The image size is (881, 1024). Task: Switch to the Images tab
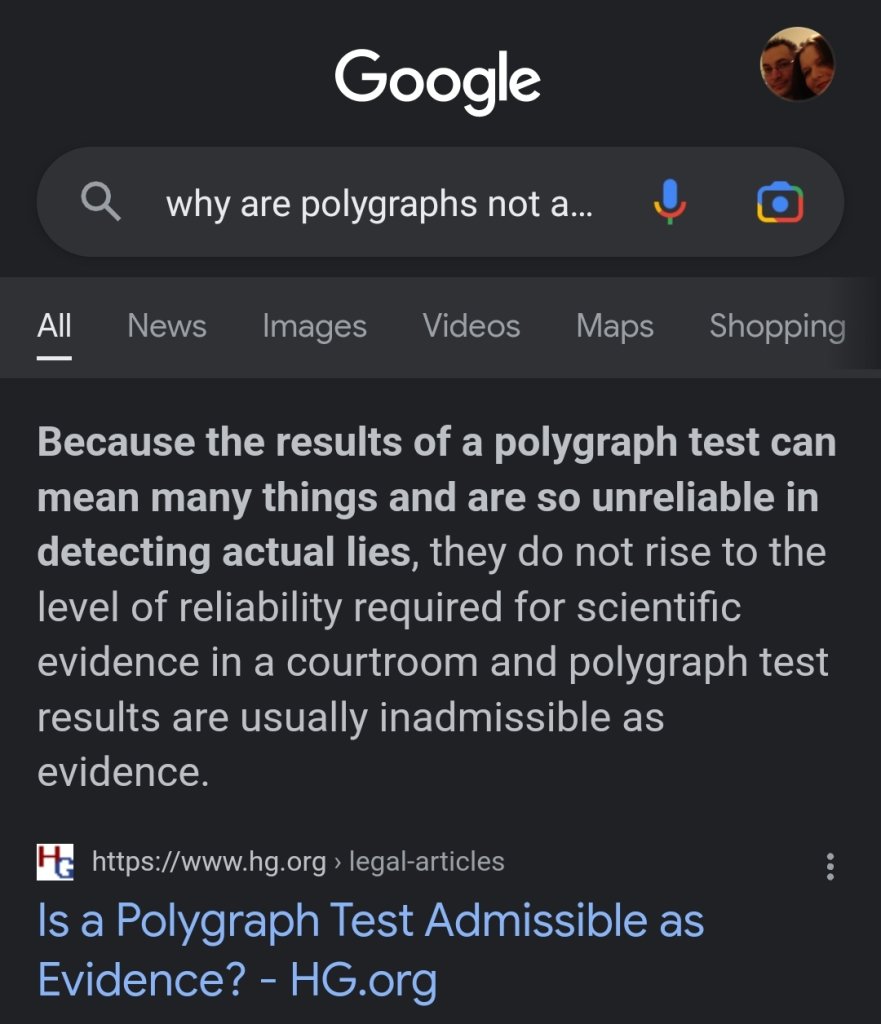[314, 326]
